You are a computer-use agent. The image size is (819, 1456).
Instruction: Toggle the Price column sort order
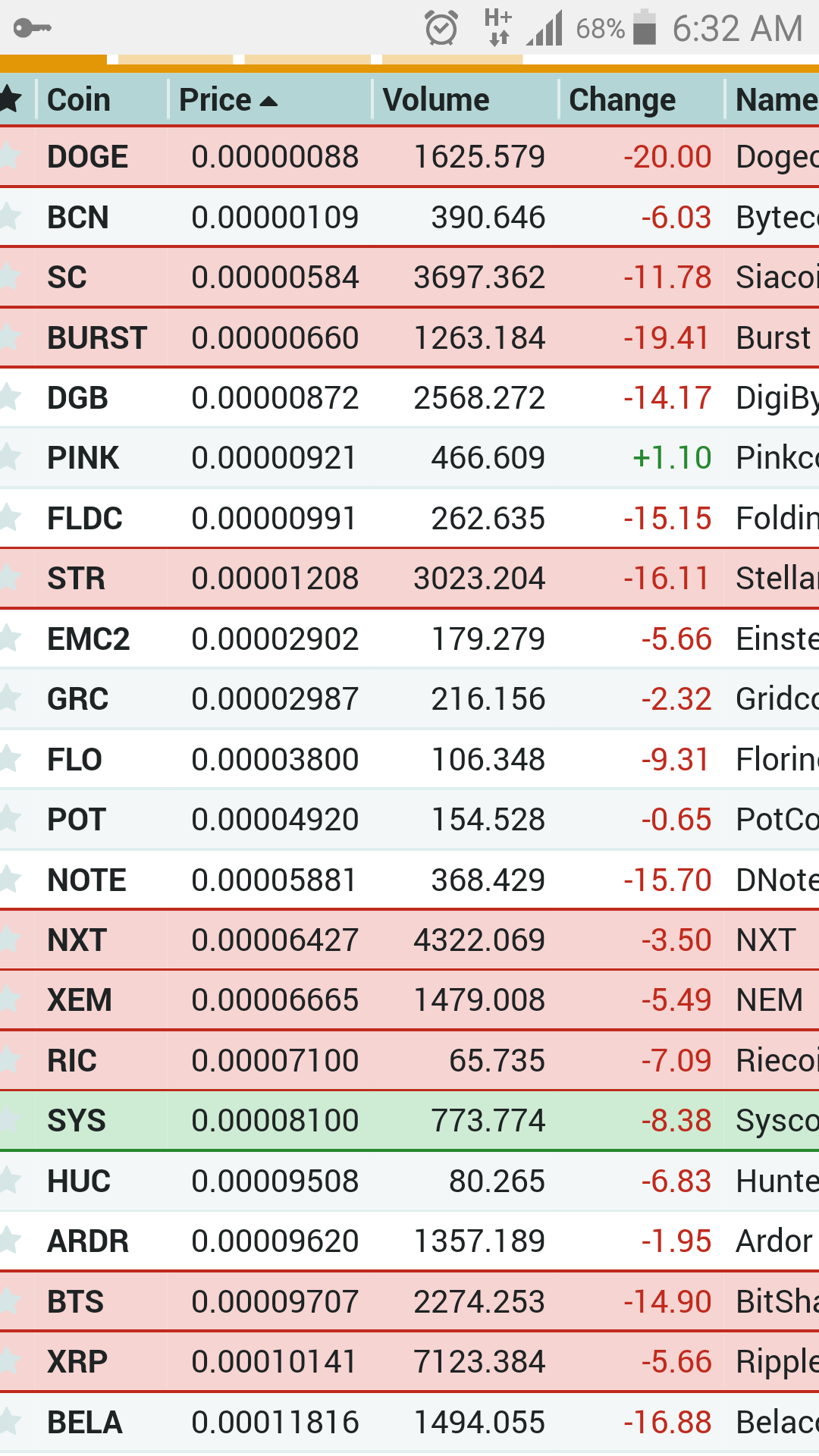pyautogui.click(x=227, y=100)
